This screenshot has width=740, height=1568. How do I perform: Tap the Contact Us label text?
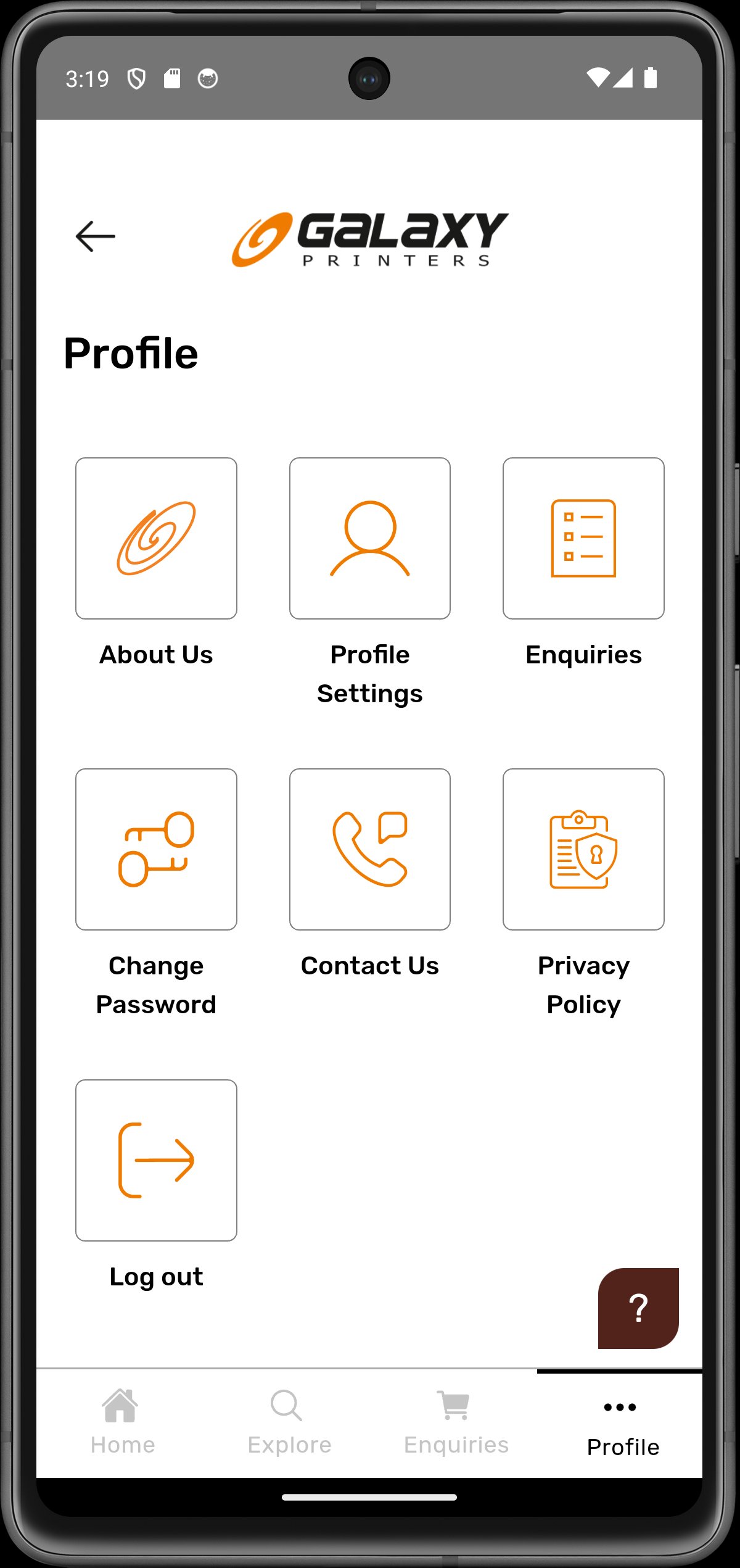(x=369, y=965)
